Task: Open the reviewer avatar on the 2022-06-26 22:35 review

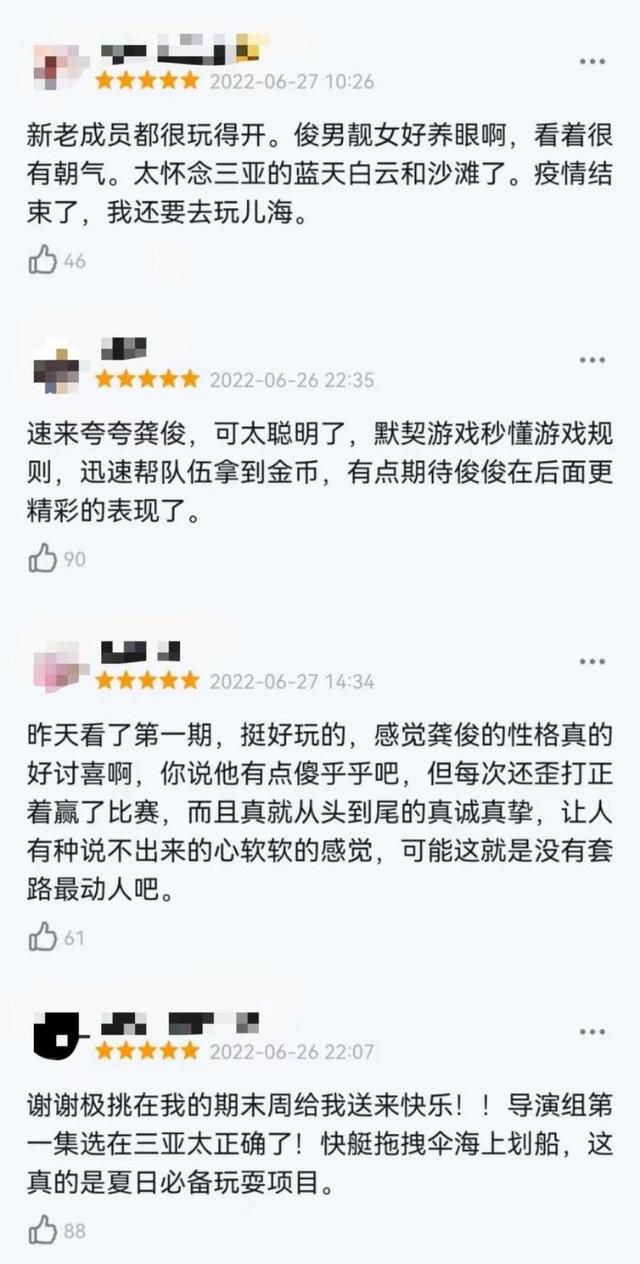Action: point(56,367)
